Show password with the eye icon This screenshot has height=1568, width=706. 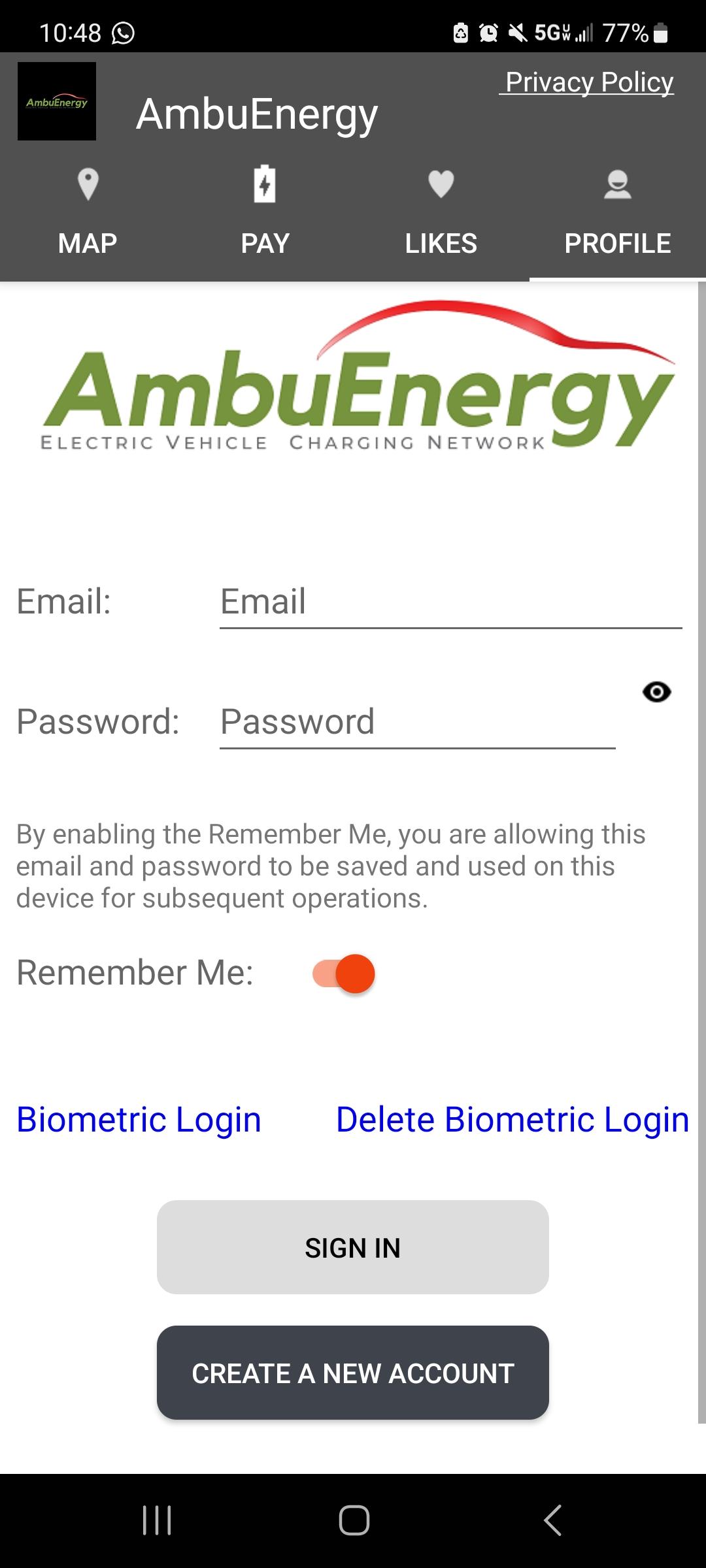[657, 692]
